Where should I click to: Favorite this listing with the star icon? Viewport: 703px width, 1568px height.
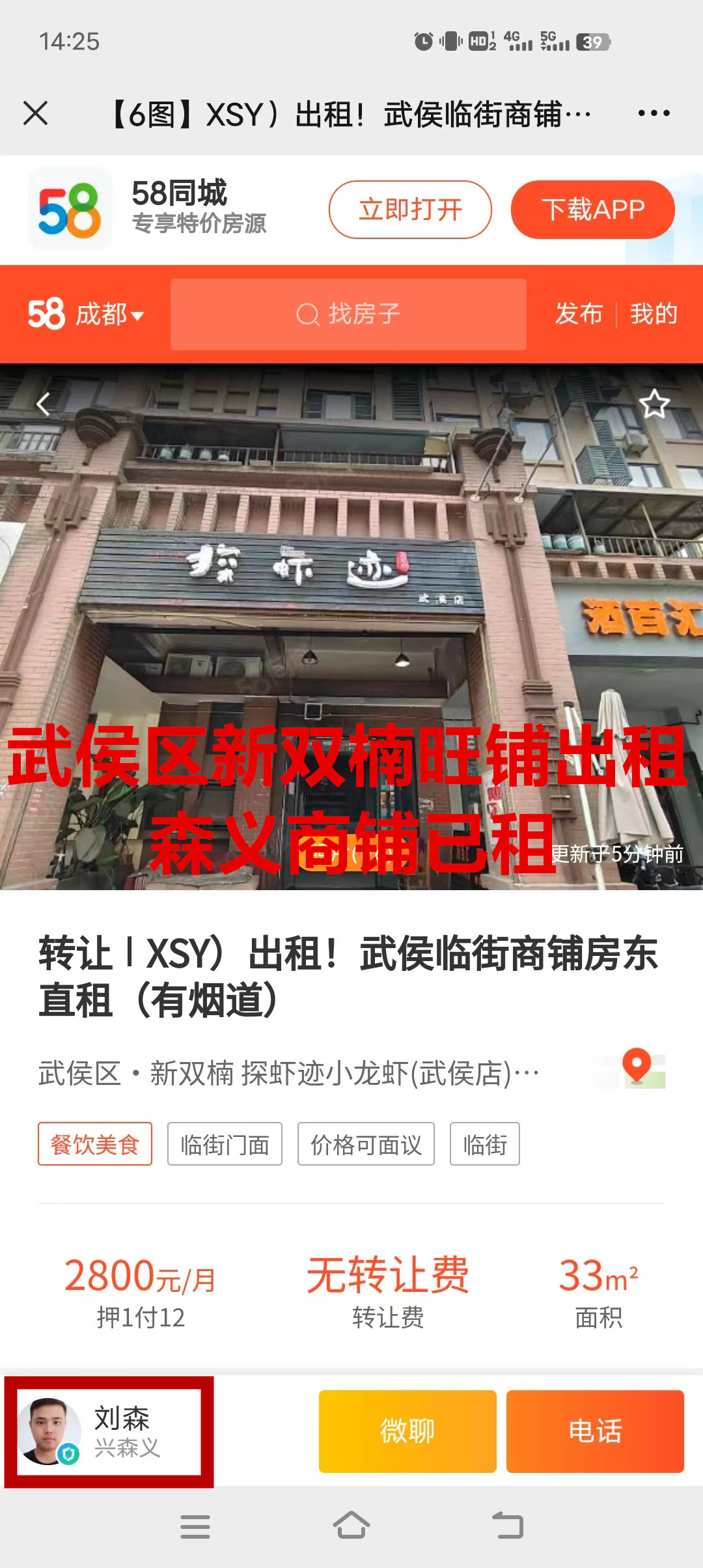654,404
